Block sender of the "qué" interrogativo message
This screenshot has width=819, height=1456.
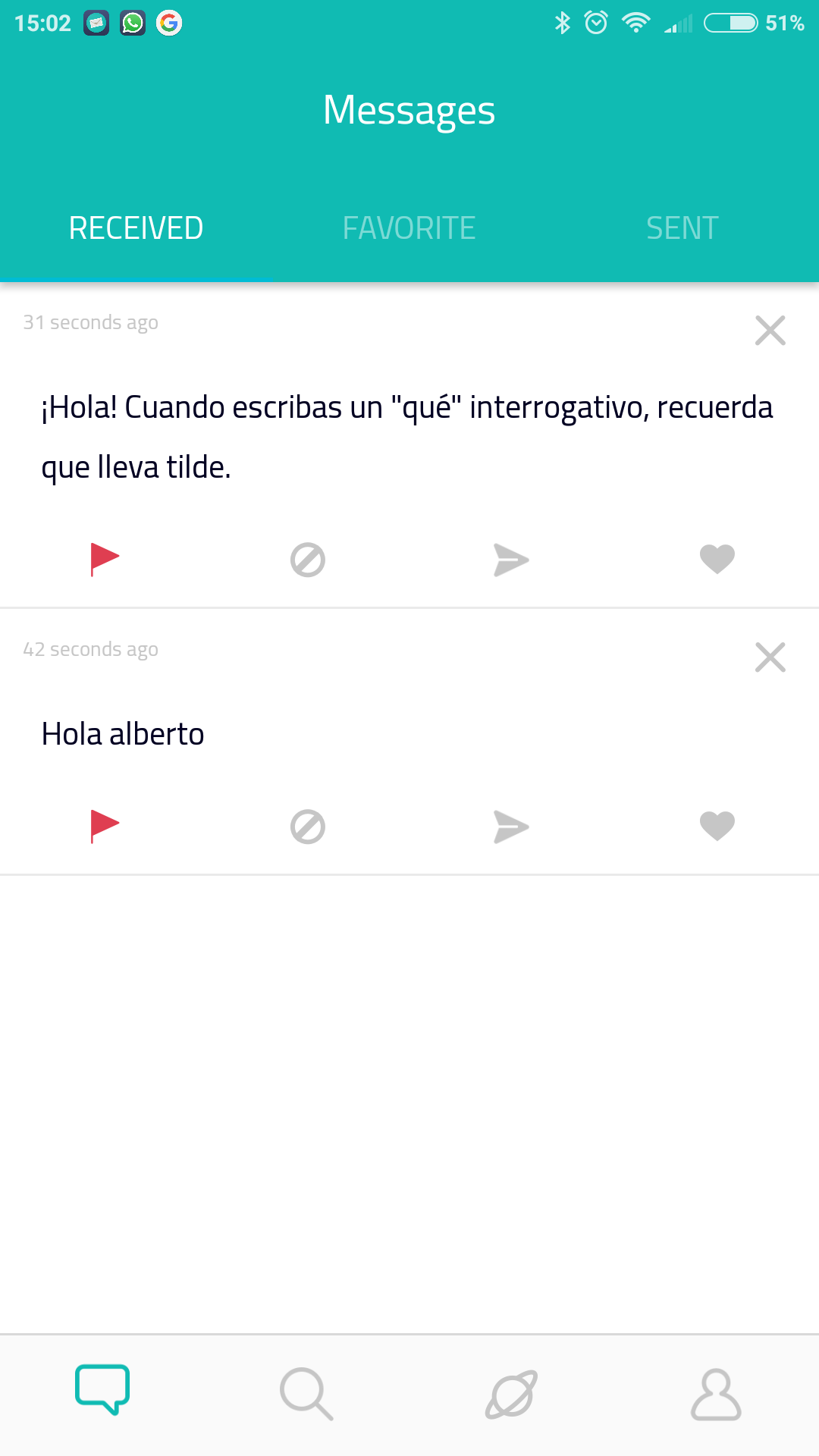pos(308,560)
